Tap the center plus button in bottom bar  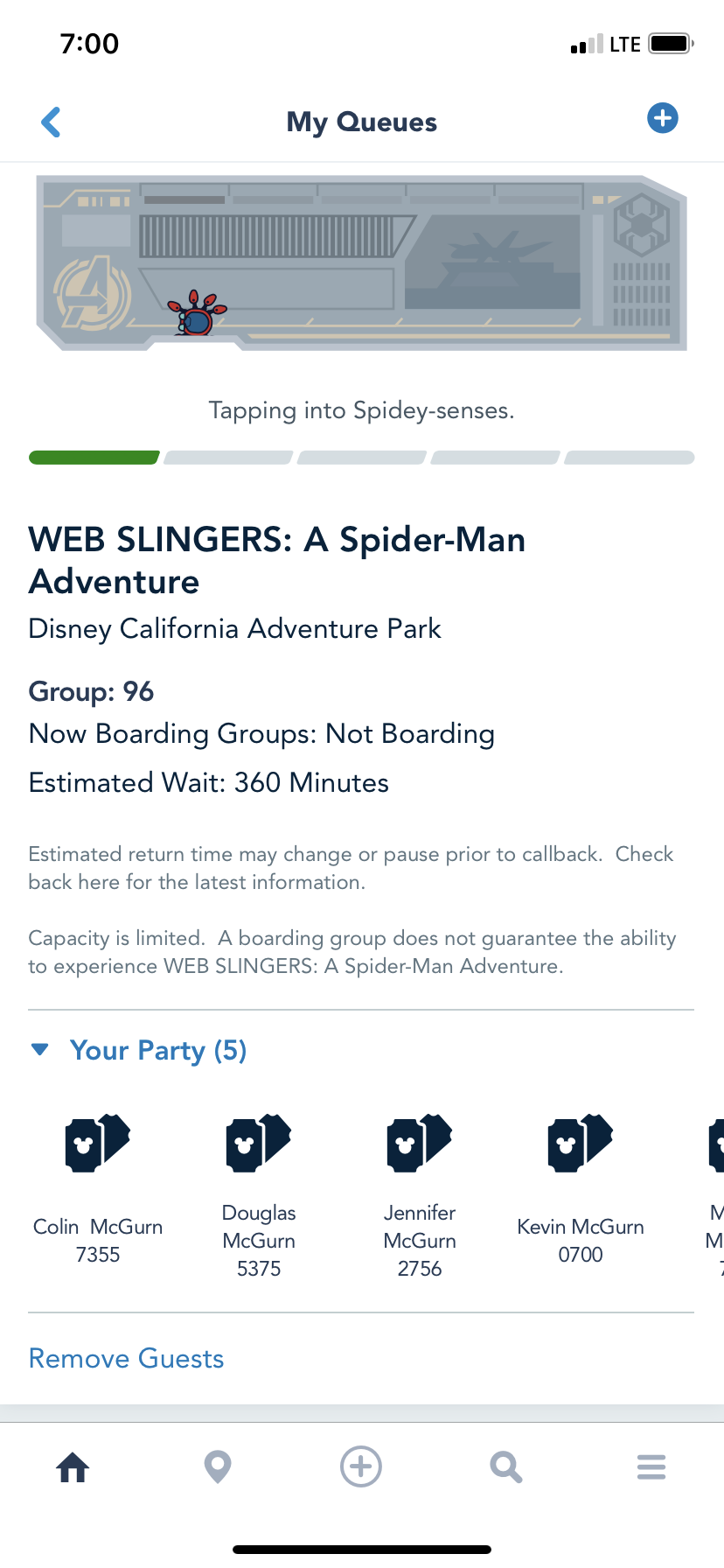(x=361, y=1466)
